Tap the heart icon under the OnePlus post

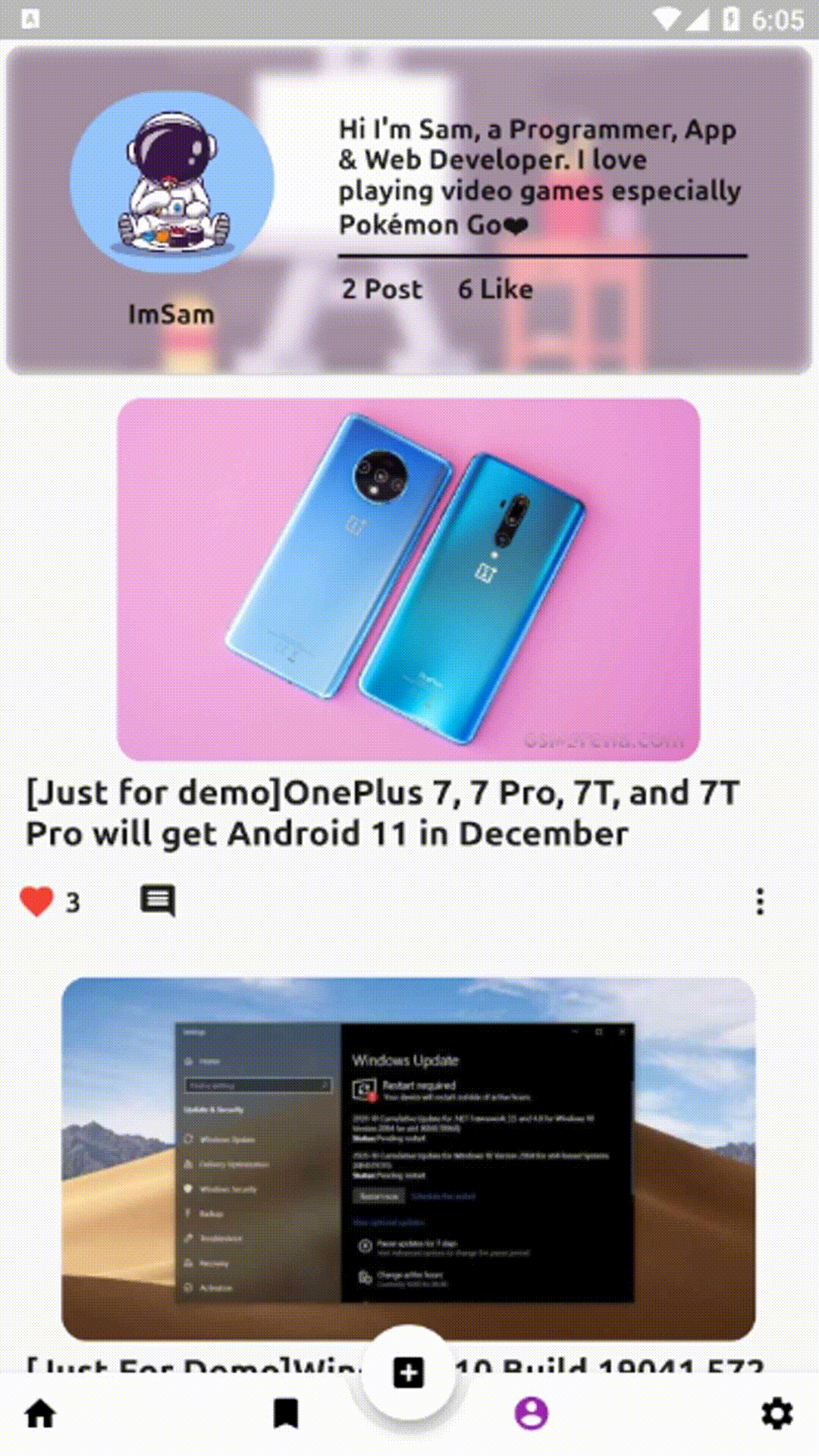(x=36, y=902)
